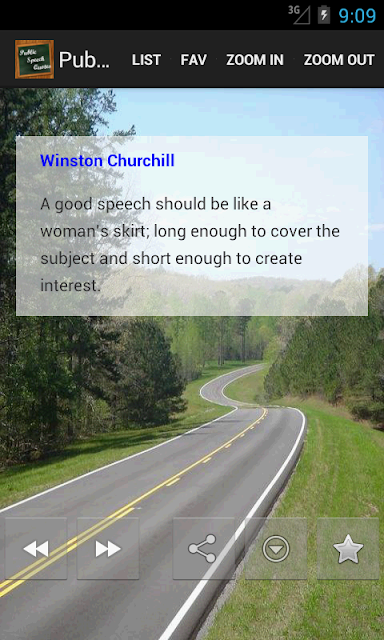
Task: Tap ZOOM IN to enlarge text
Action: (x=255, y=60)
